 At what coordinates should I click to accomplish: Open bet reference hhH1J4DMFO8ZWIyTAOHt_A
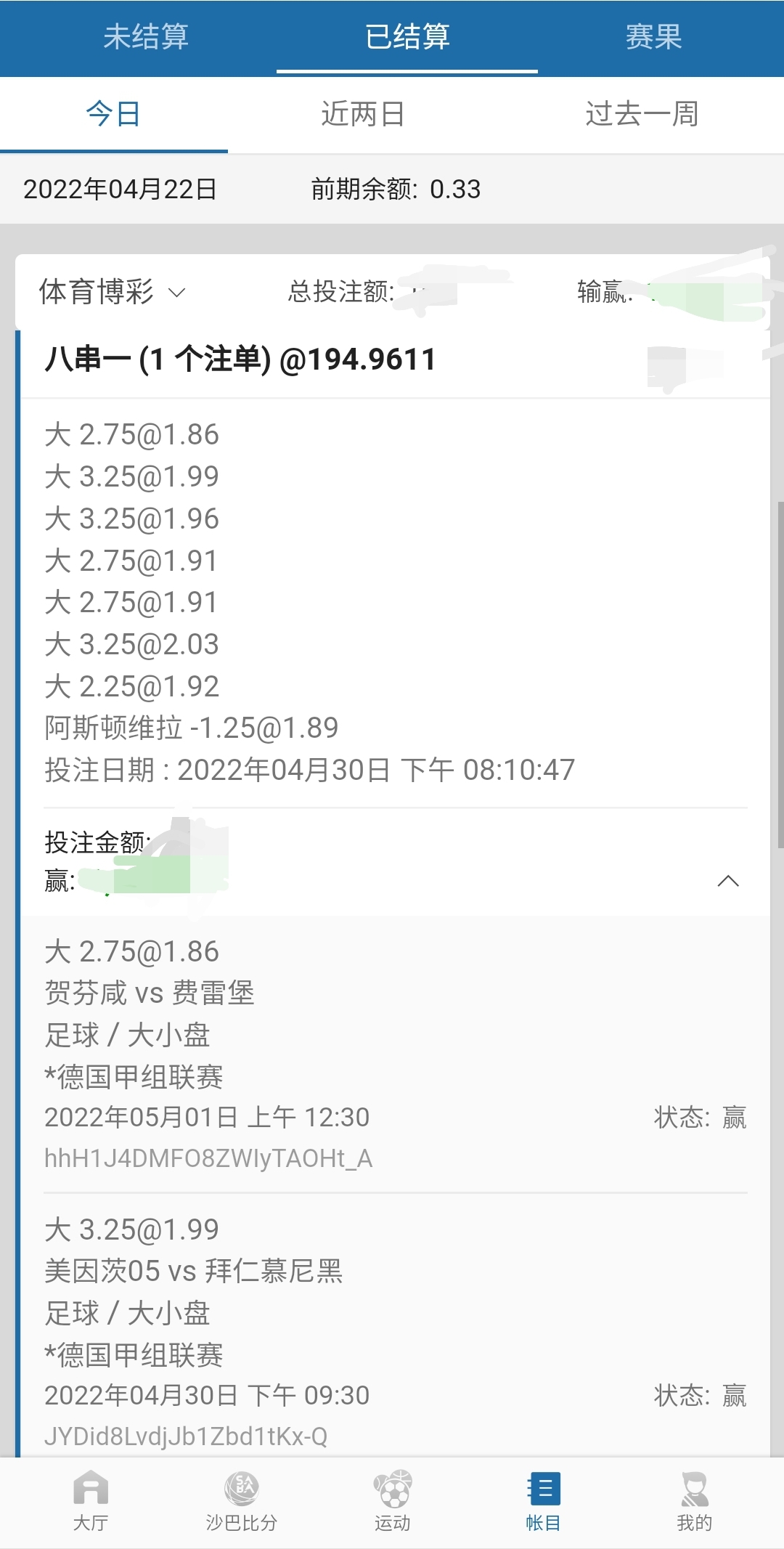(208, 1158)
